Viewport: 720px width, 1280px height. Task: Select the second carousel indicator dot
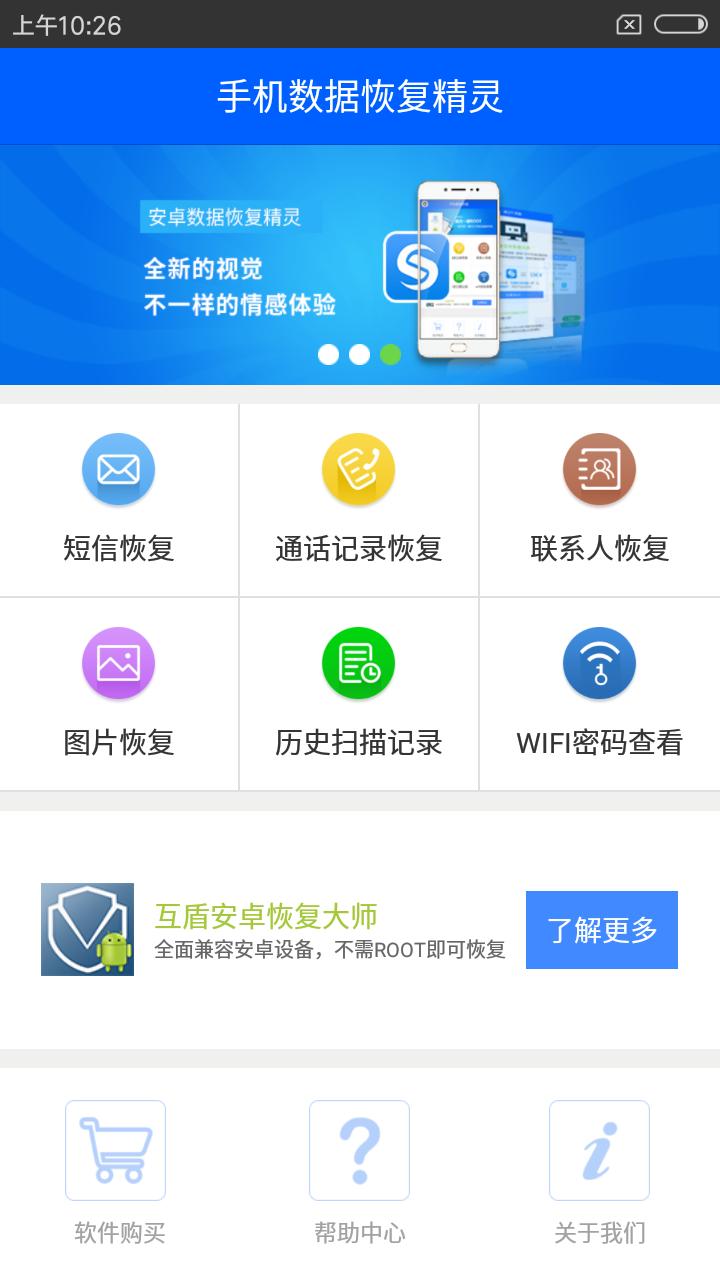358,352
